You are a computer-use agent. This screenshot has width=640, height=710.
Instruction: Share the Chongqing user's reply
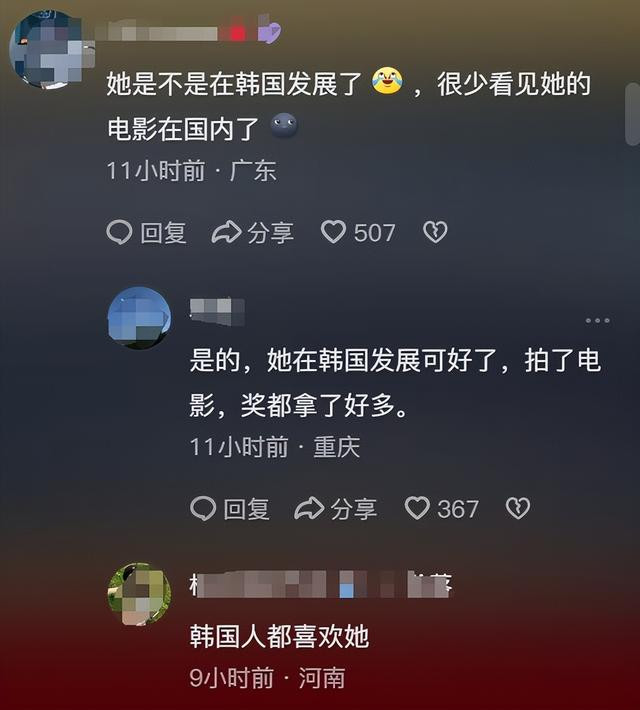336,509
